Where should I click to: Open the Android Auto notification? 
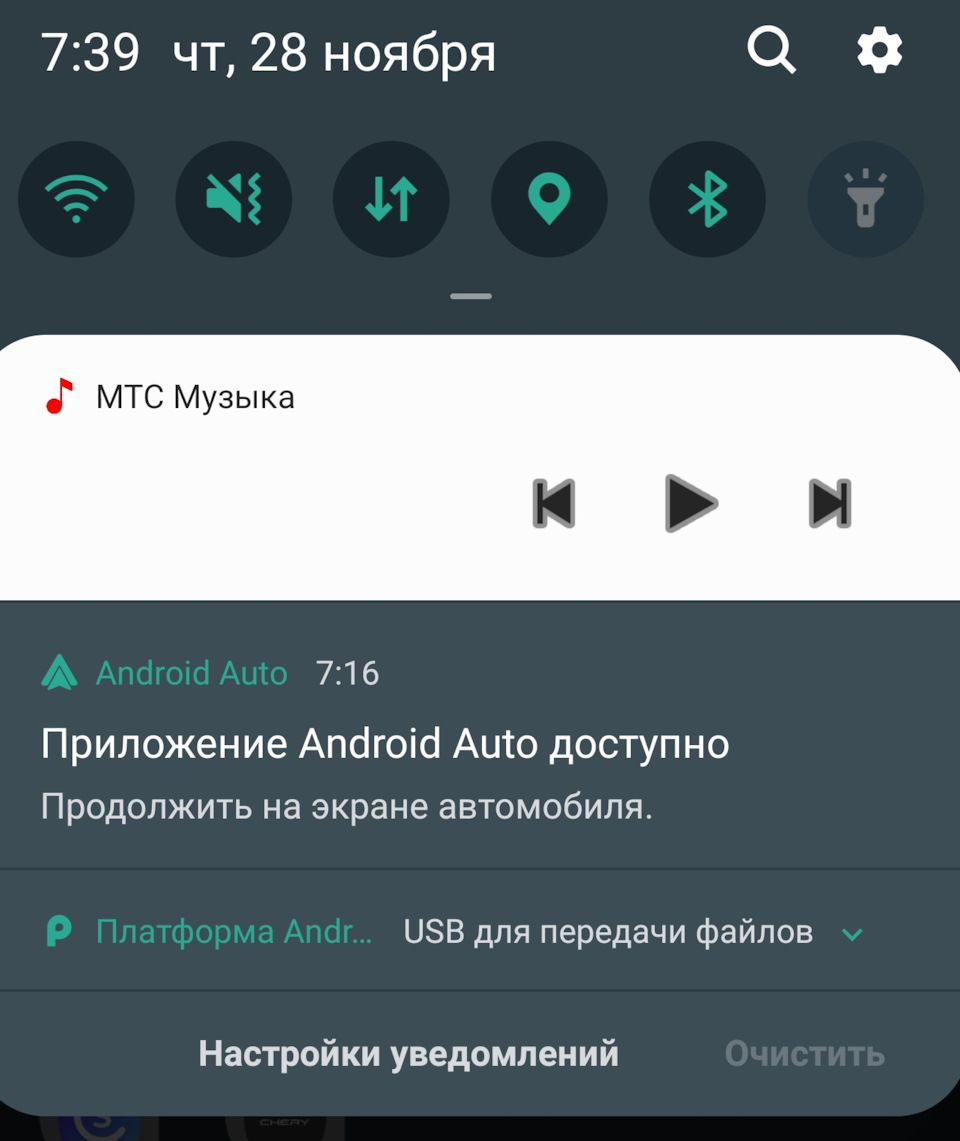click(x=384, y=745)
